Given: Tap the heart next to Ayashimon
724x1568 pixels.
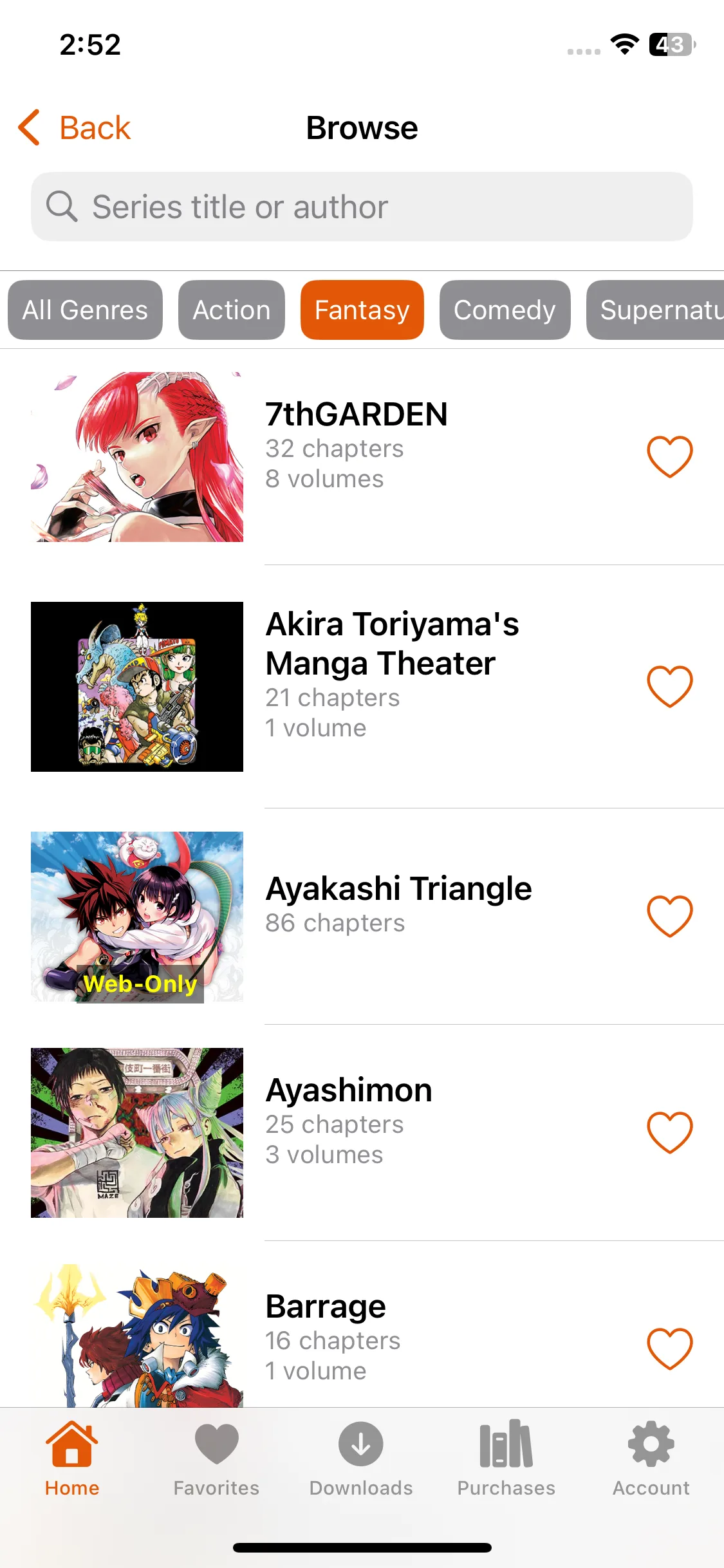Looking at the screenshot, I should 669,1132.
